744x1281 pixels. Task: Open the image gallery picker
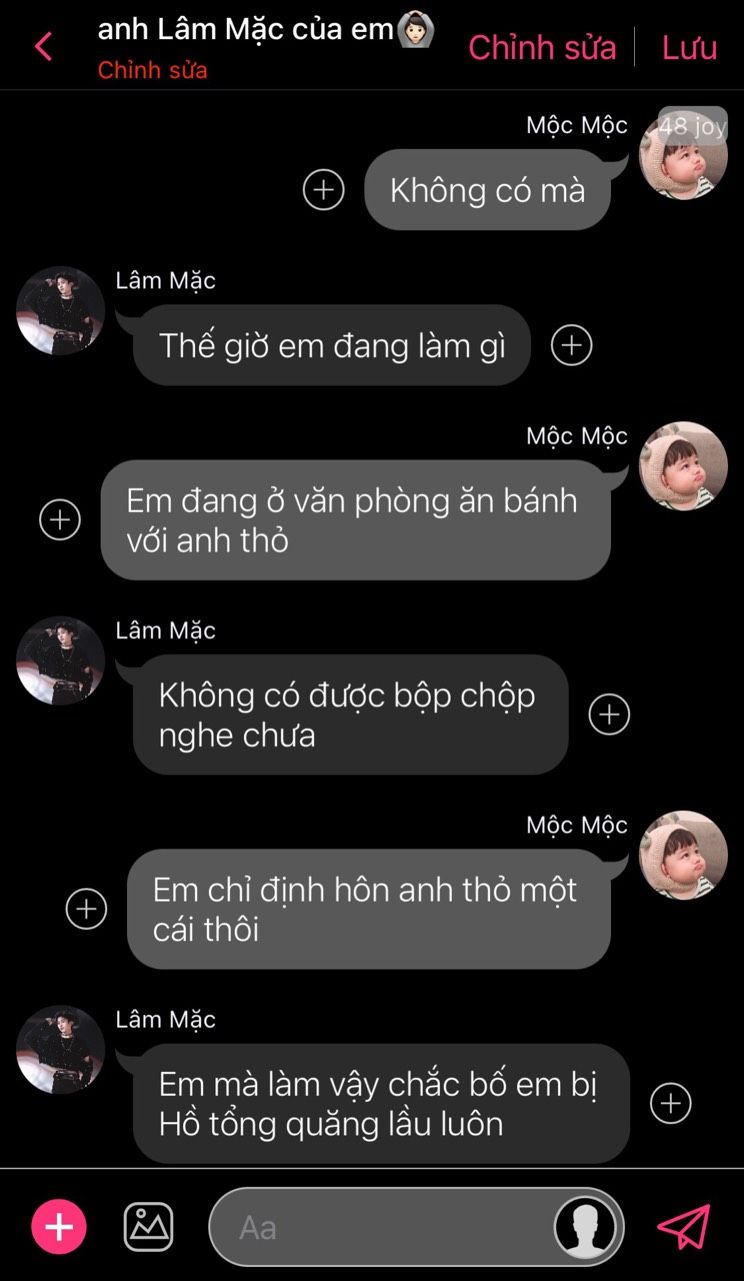coord(148,1227)
